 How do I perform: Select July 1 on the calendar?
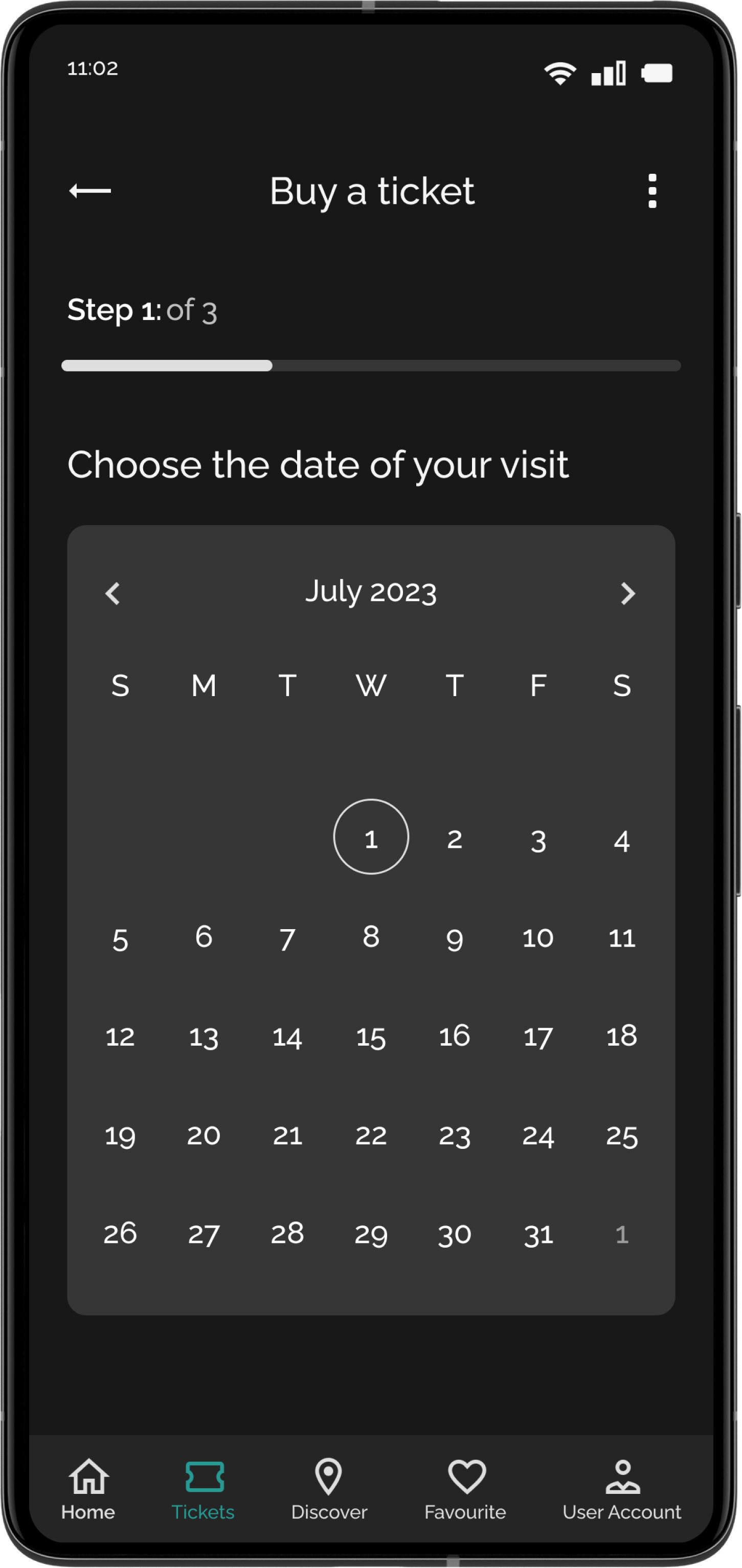pos(371,837)
